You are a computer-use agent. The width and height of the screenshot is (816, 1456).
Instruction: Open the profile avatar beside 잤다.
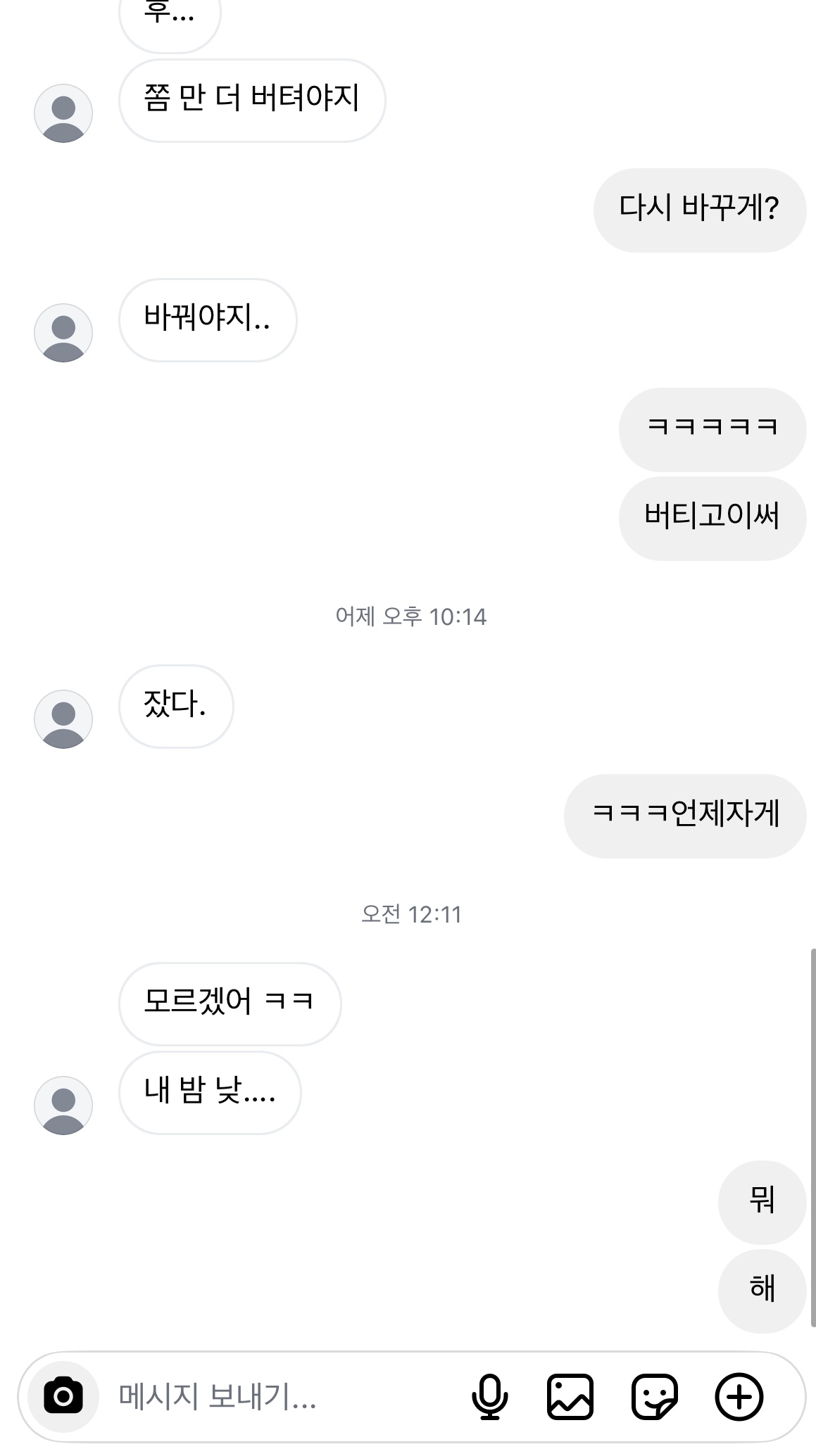[63, 718]
